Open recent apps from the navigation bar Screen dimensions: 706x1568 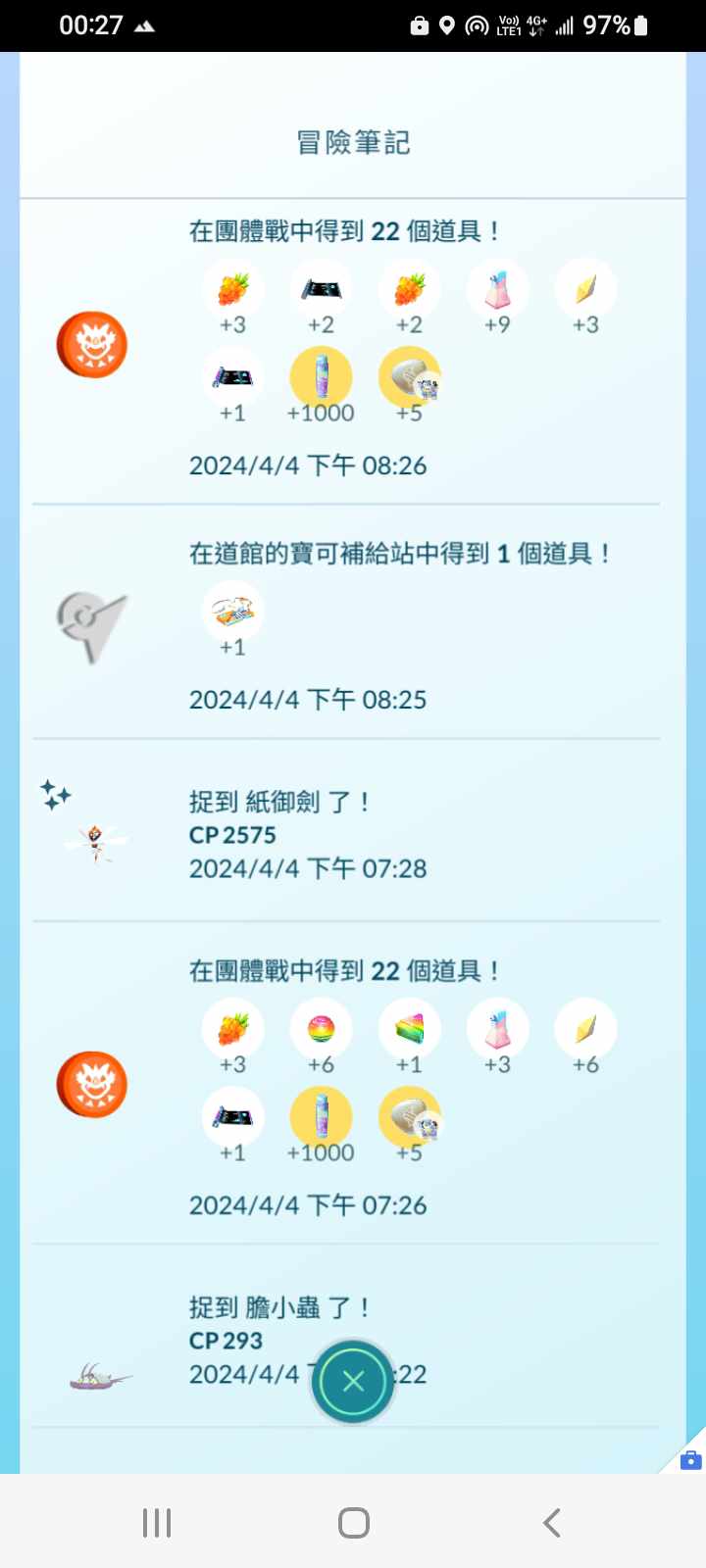[157, 1522]
